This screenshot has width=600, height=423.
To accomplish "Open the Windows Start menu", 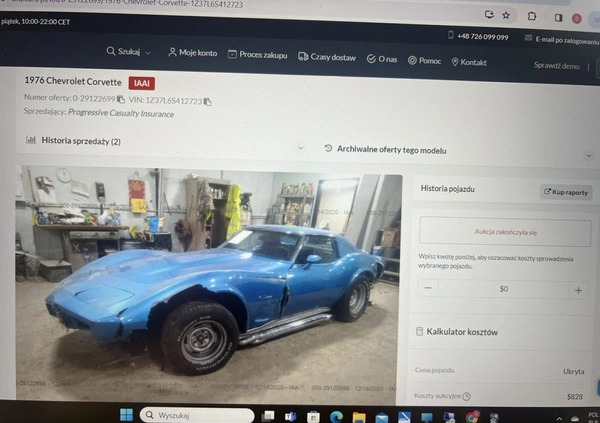I will pyautogui.click(x=127, y=414).
